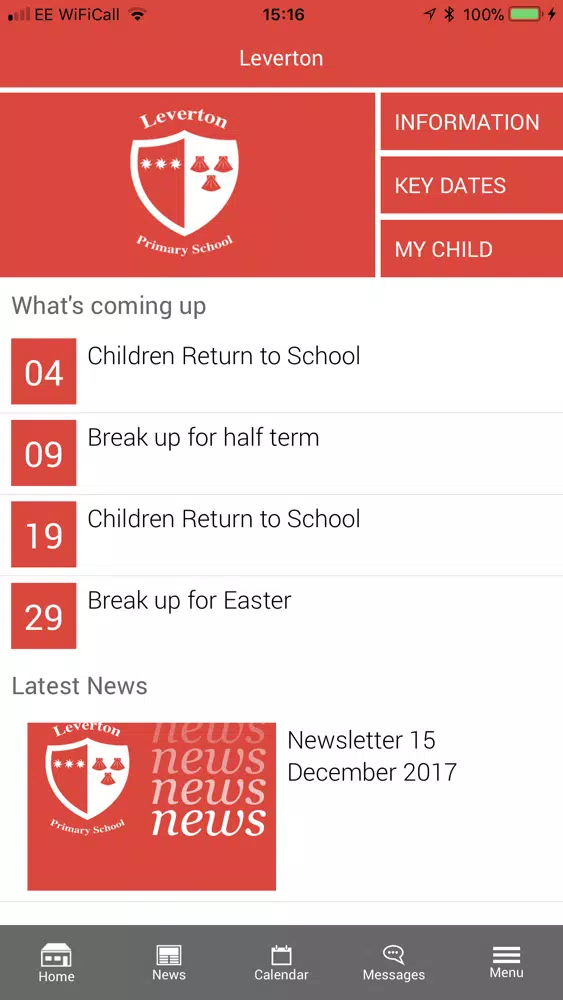The width and height of the screenshot is (563, 1000).
Task: Open the 04 Children Return to School event
Action: [x=281, y=371]
